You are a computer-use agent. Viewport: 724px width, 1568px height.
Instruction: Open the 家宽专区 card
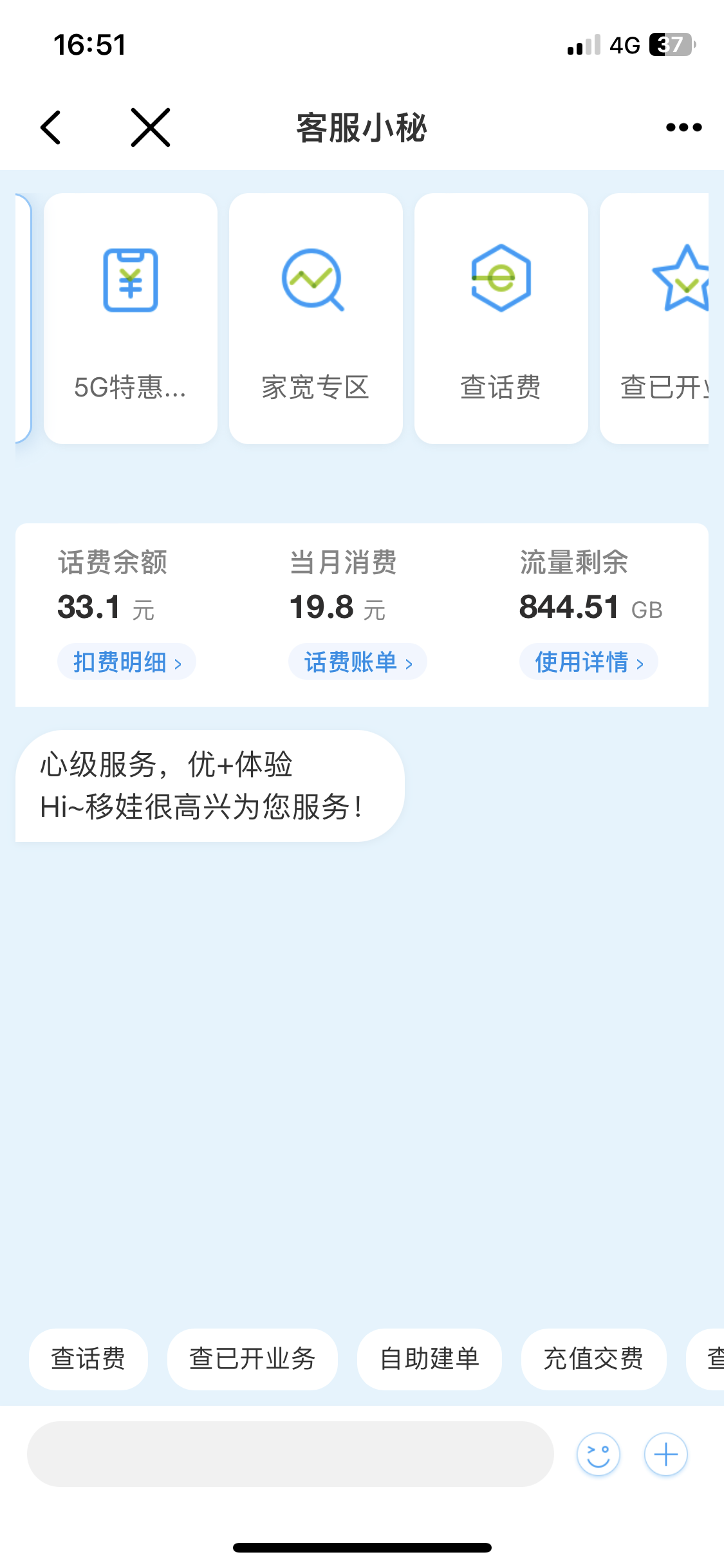pyautogui.click(x=315, y=319)
